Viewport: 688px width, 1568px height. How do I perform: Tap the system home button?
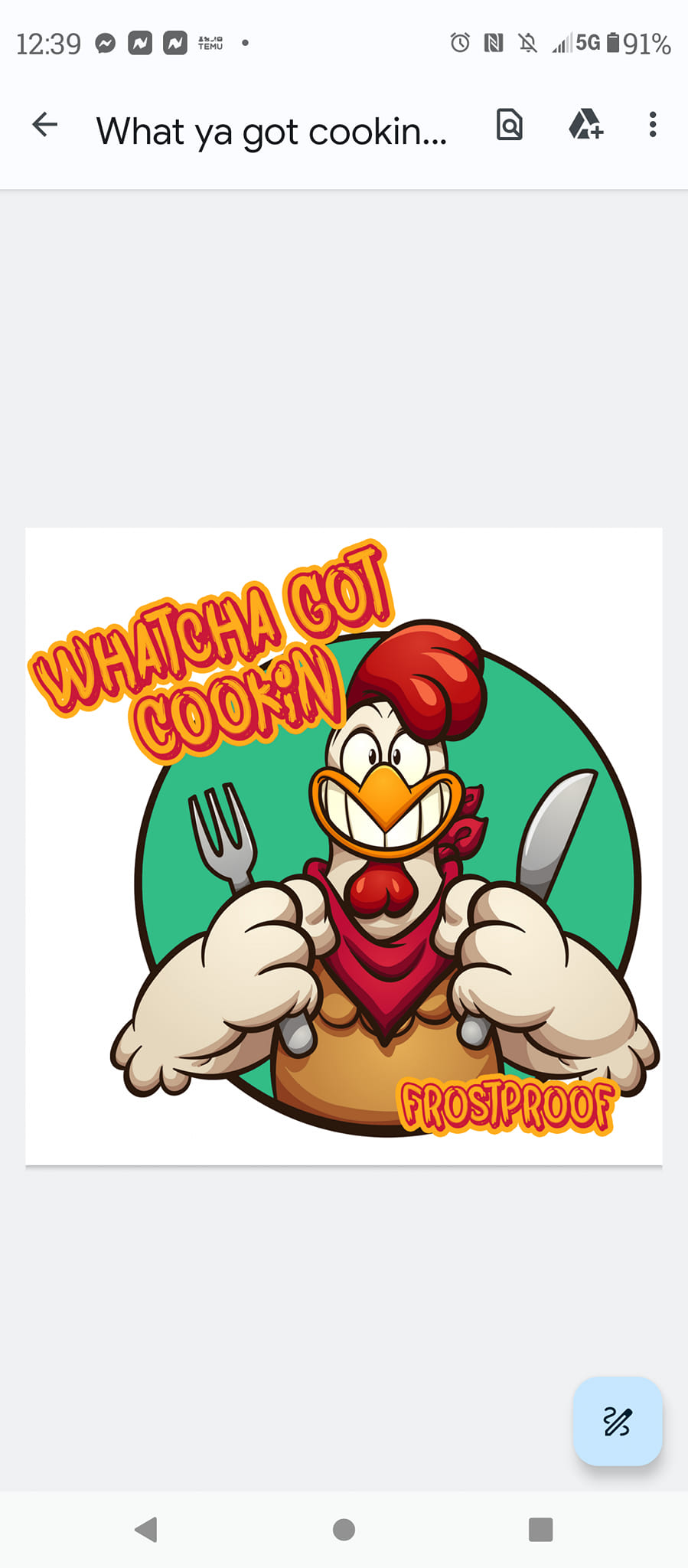(x=344, y=1530)
